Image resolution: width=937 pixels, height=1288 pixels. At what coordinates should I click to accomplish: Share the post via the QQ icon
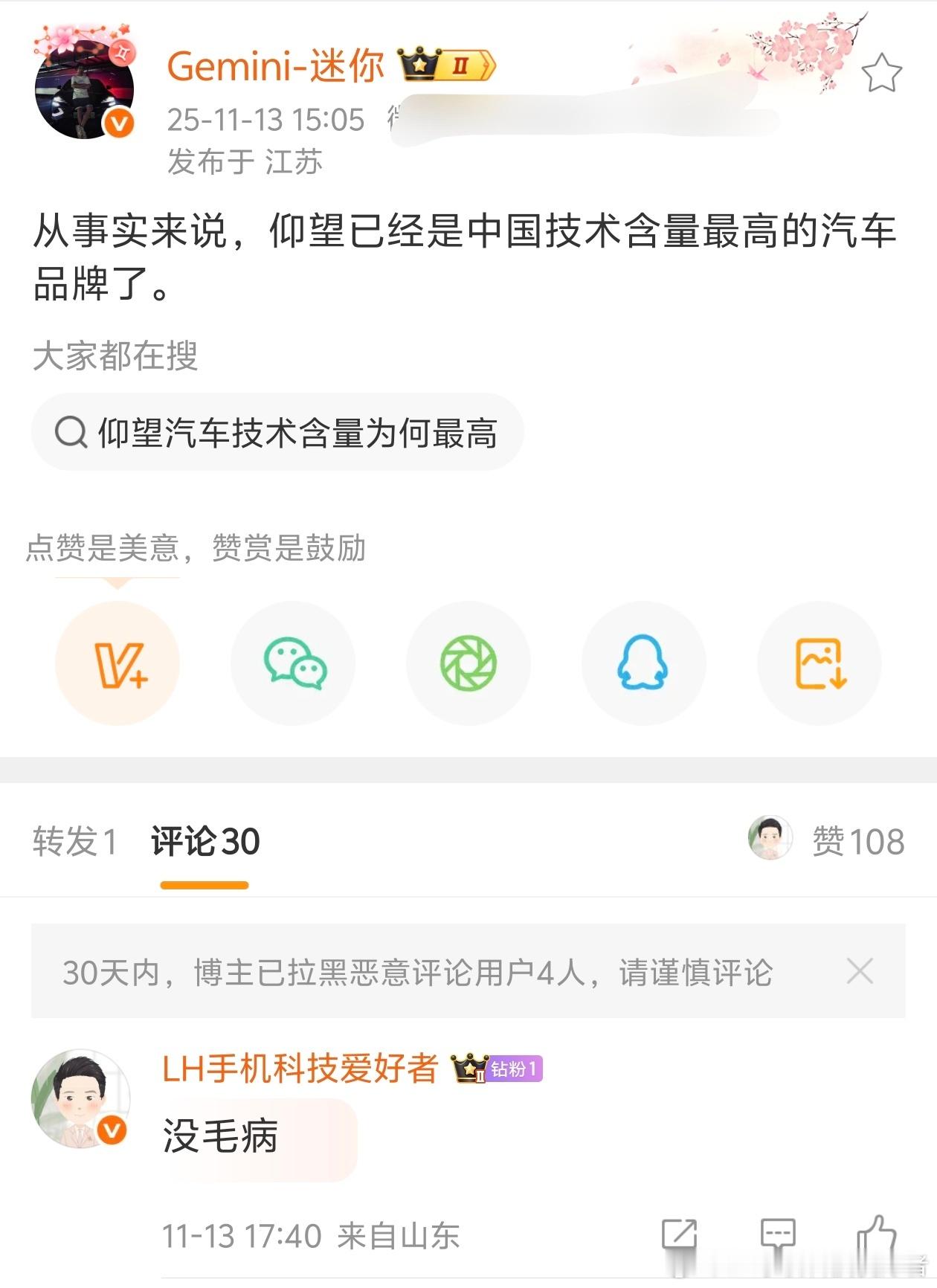(643, 664)
